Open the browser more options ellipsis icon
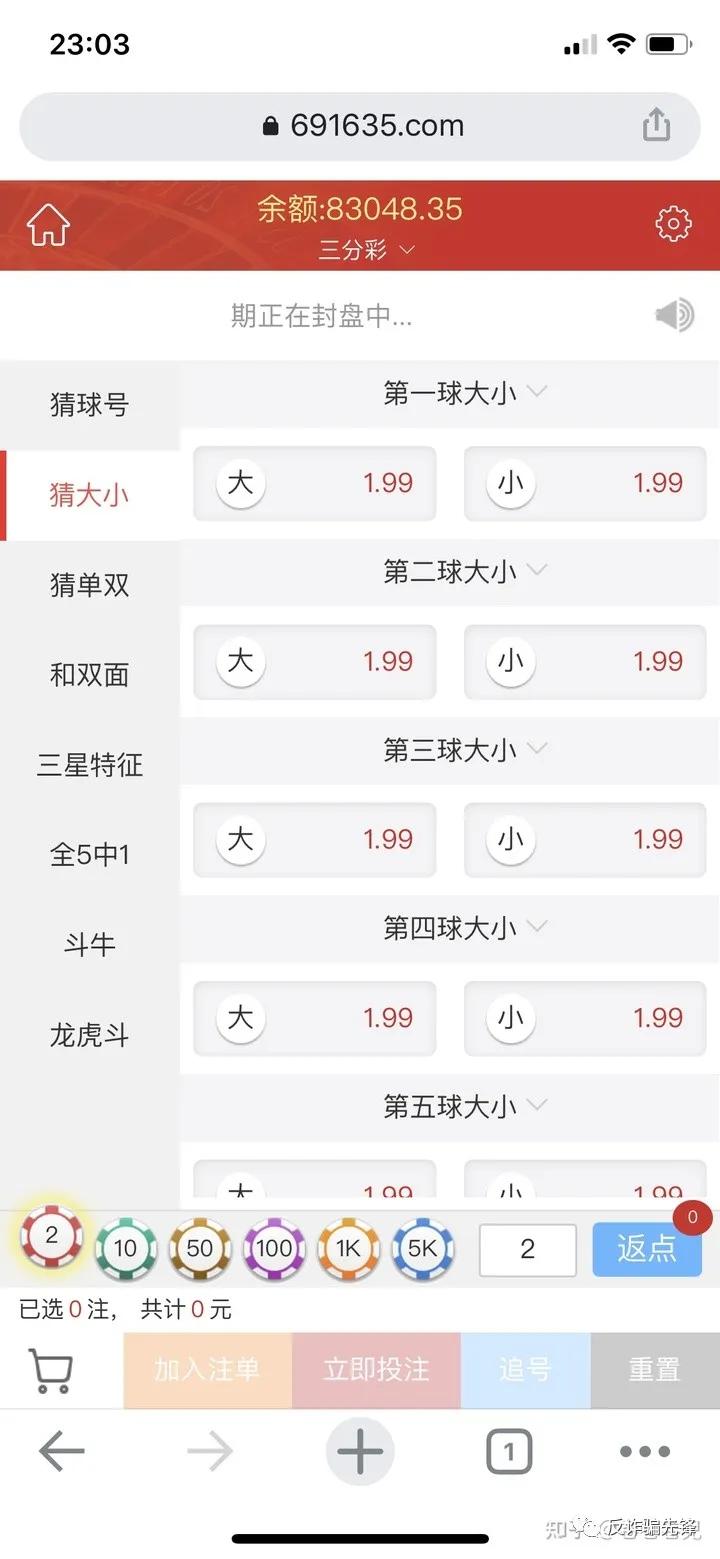 645,1451
